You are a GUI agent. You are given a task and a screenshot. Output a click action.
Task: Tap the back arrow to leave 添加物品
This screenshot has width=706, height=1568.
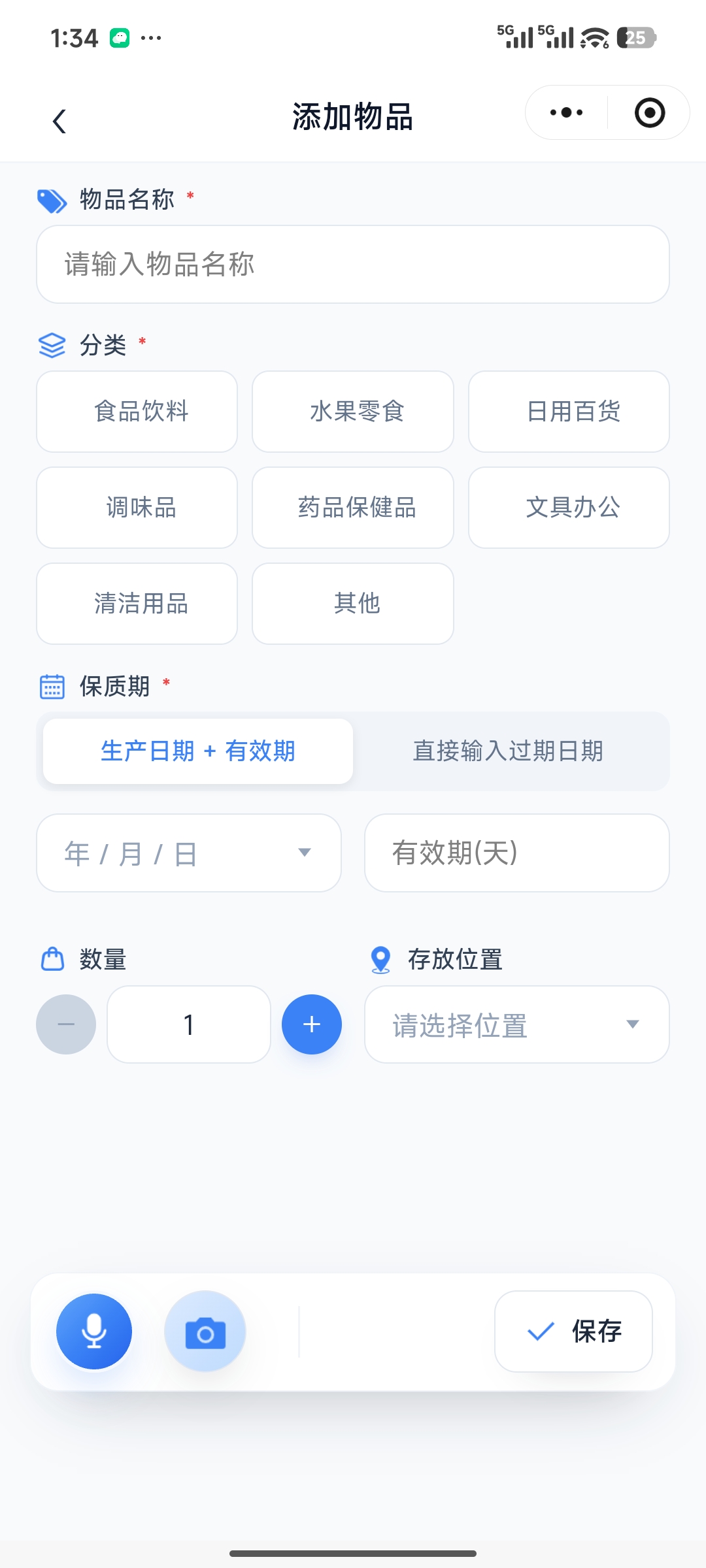[x=60, y=120]
